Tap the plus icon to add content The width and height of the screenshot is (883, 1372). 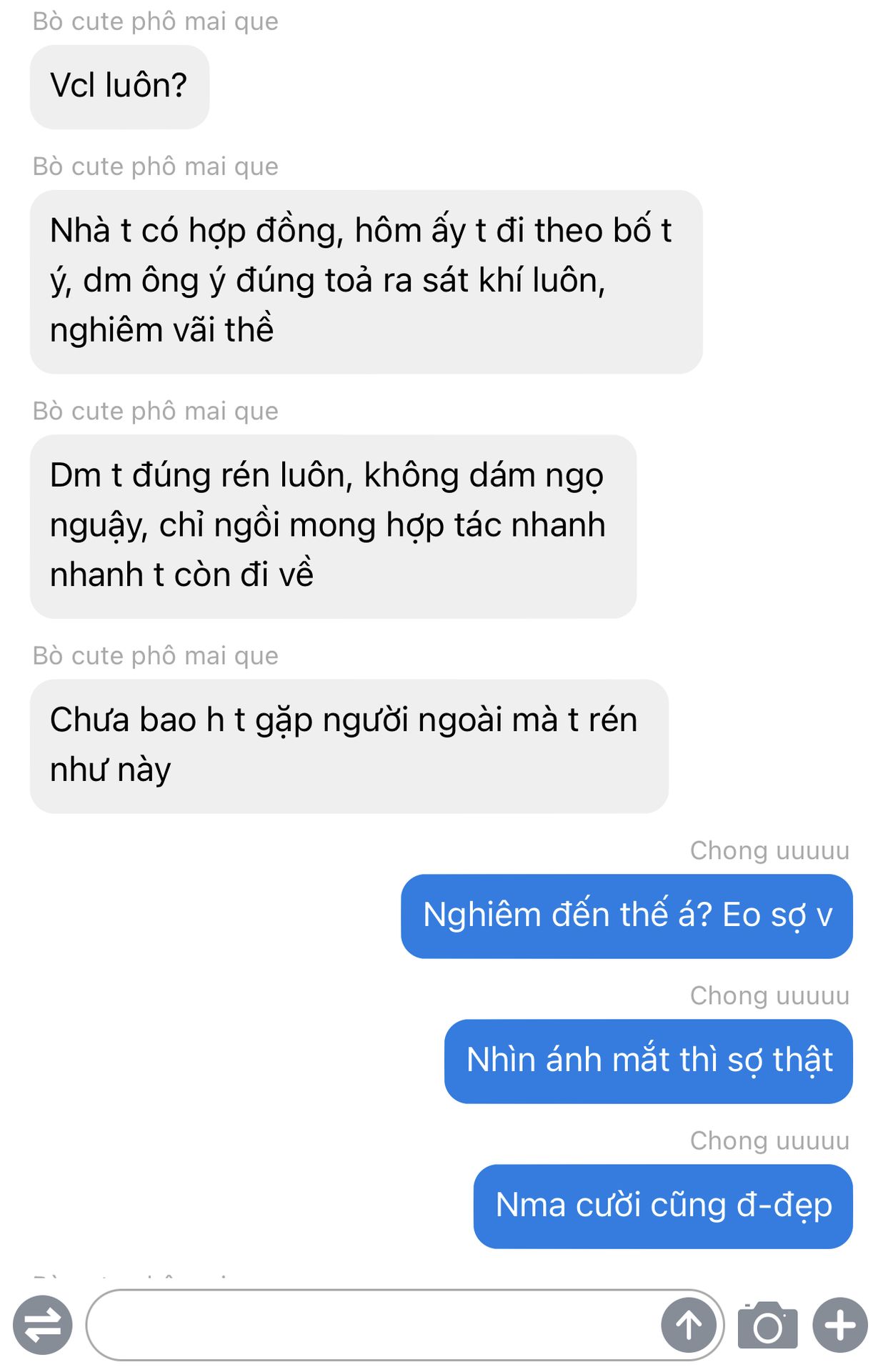click(840, 1325)
